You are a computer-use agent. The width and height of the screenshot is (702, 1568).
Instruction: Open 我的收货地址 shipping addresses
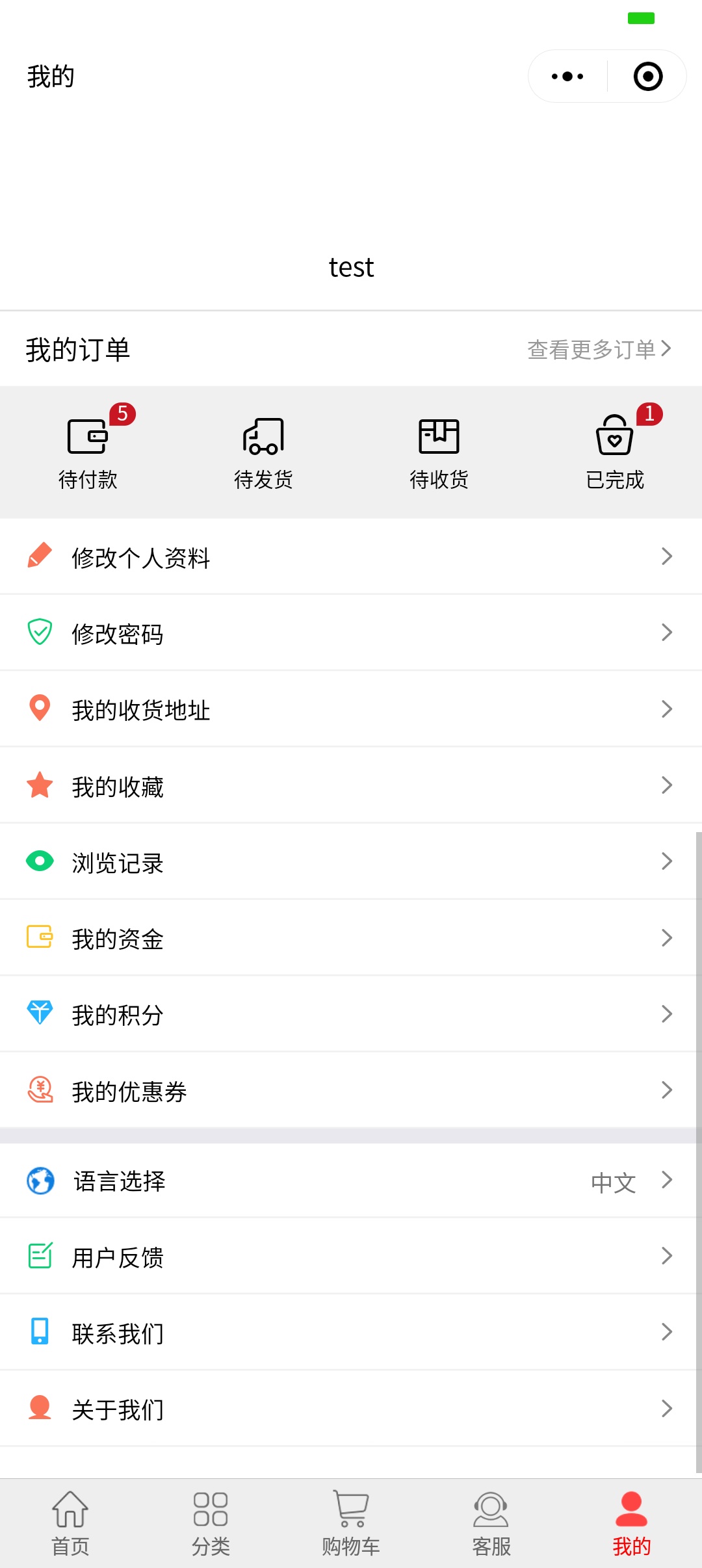pyautogui.click(x=351, y=709)
